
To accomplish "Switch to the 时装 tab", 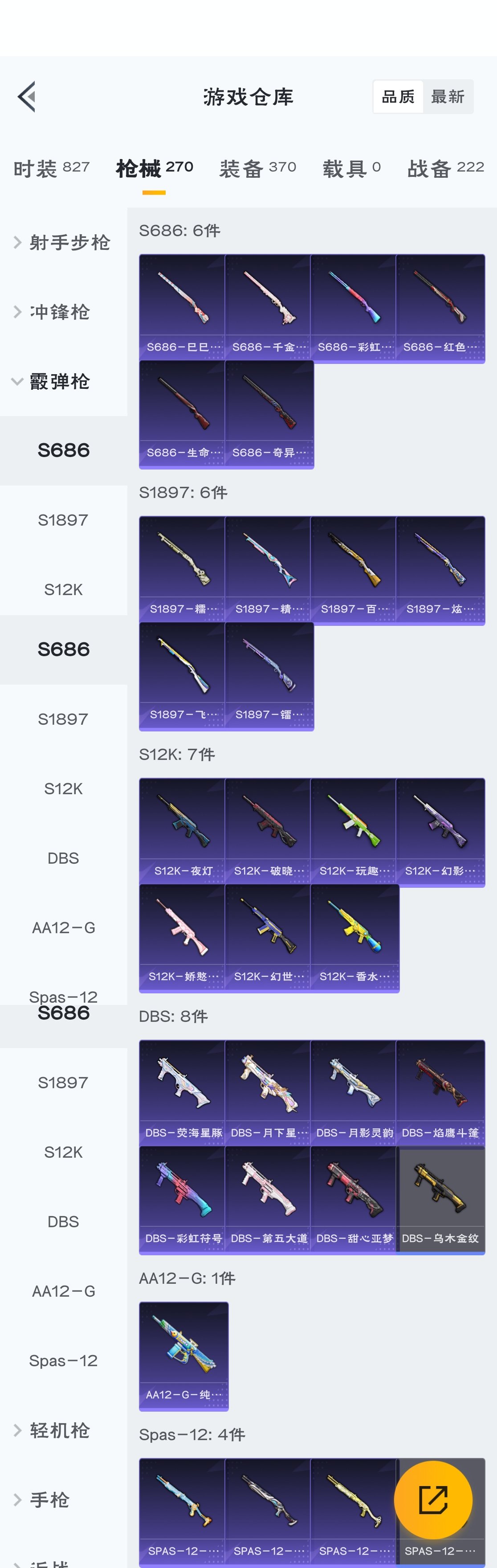I will pos(51,168).
